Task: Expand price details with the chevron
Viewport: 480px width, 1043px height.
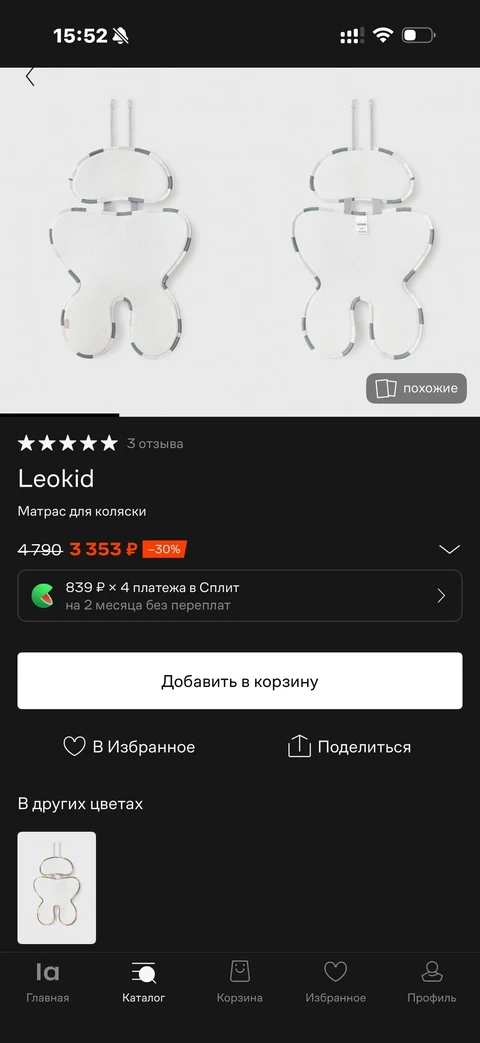Action: (449, 549)
